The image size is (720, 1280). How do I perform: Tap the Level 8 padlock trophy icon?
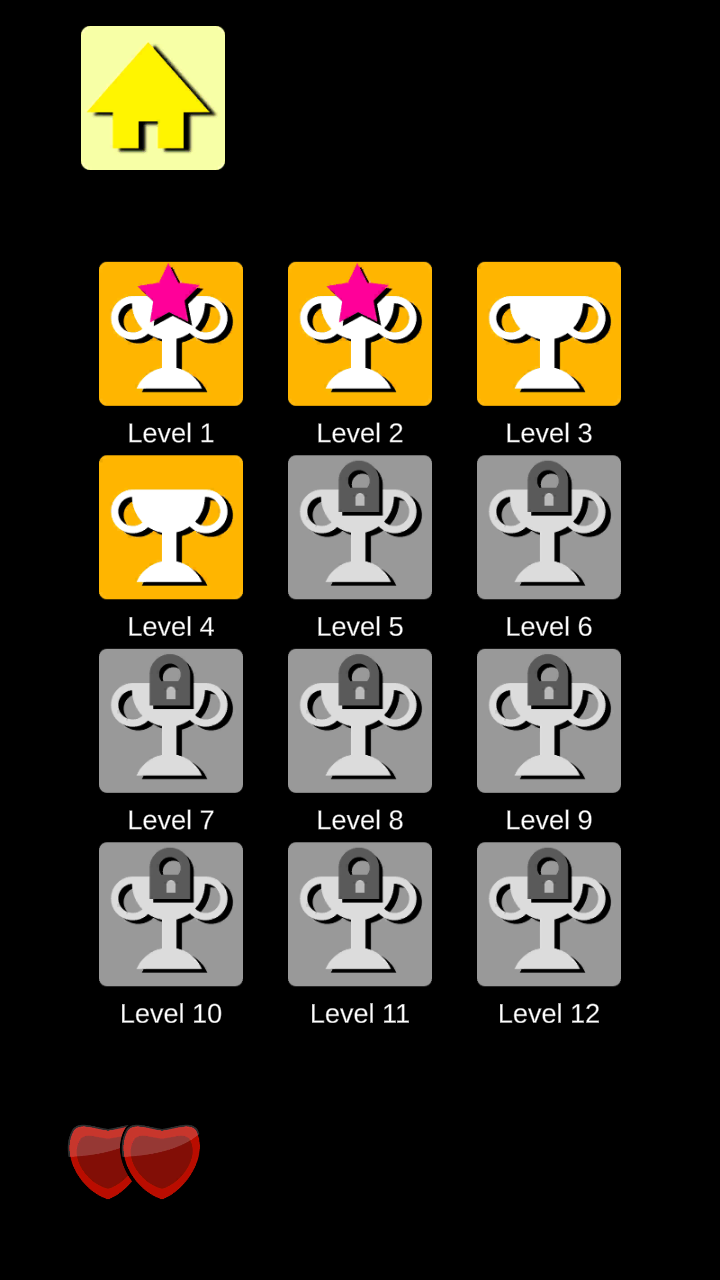coord(359,719)
